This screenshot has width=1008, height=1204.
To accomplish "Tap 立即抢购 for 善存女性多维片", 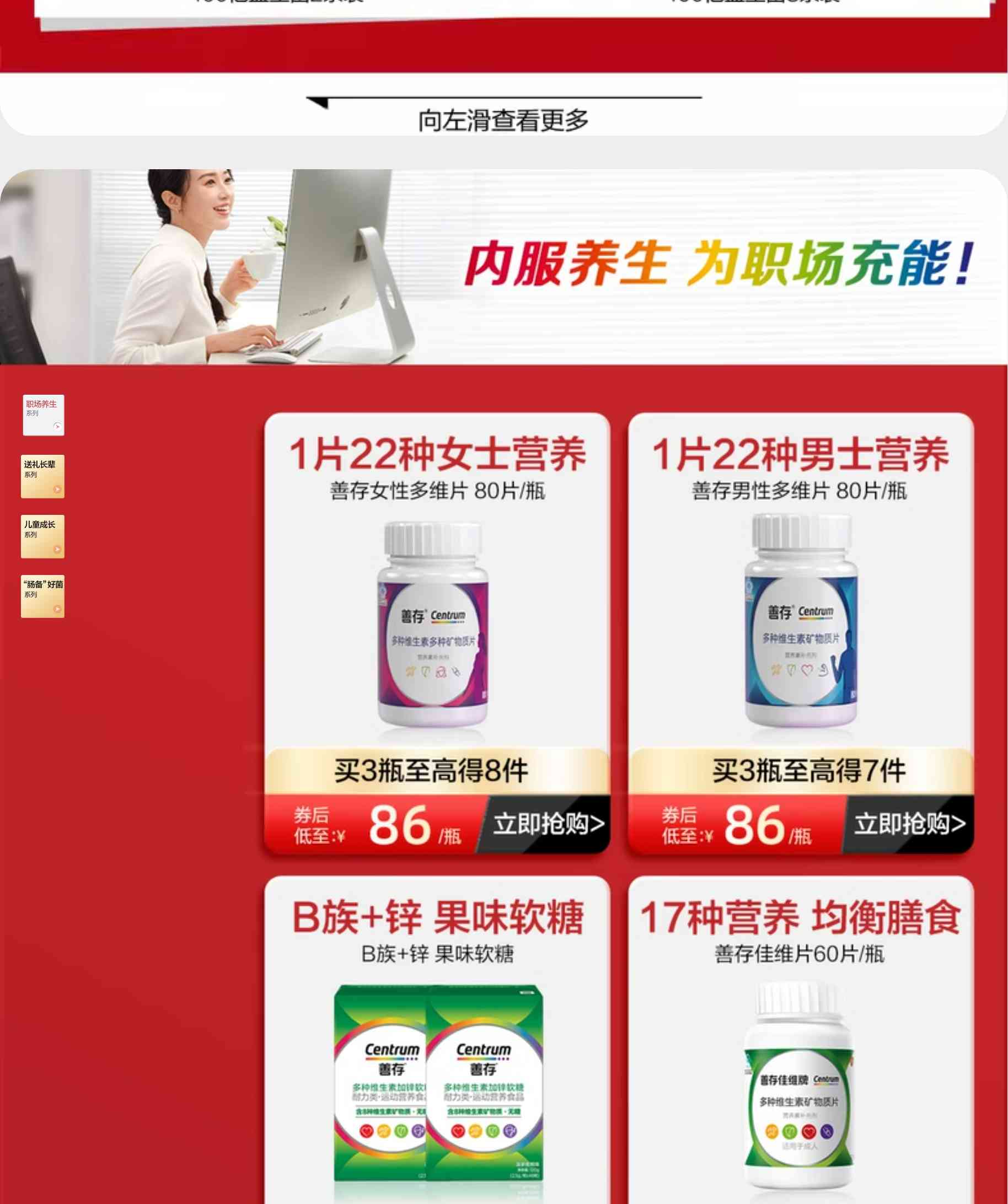I will pos(548,824).
